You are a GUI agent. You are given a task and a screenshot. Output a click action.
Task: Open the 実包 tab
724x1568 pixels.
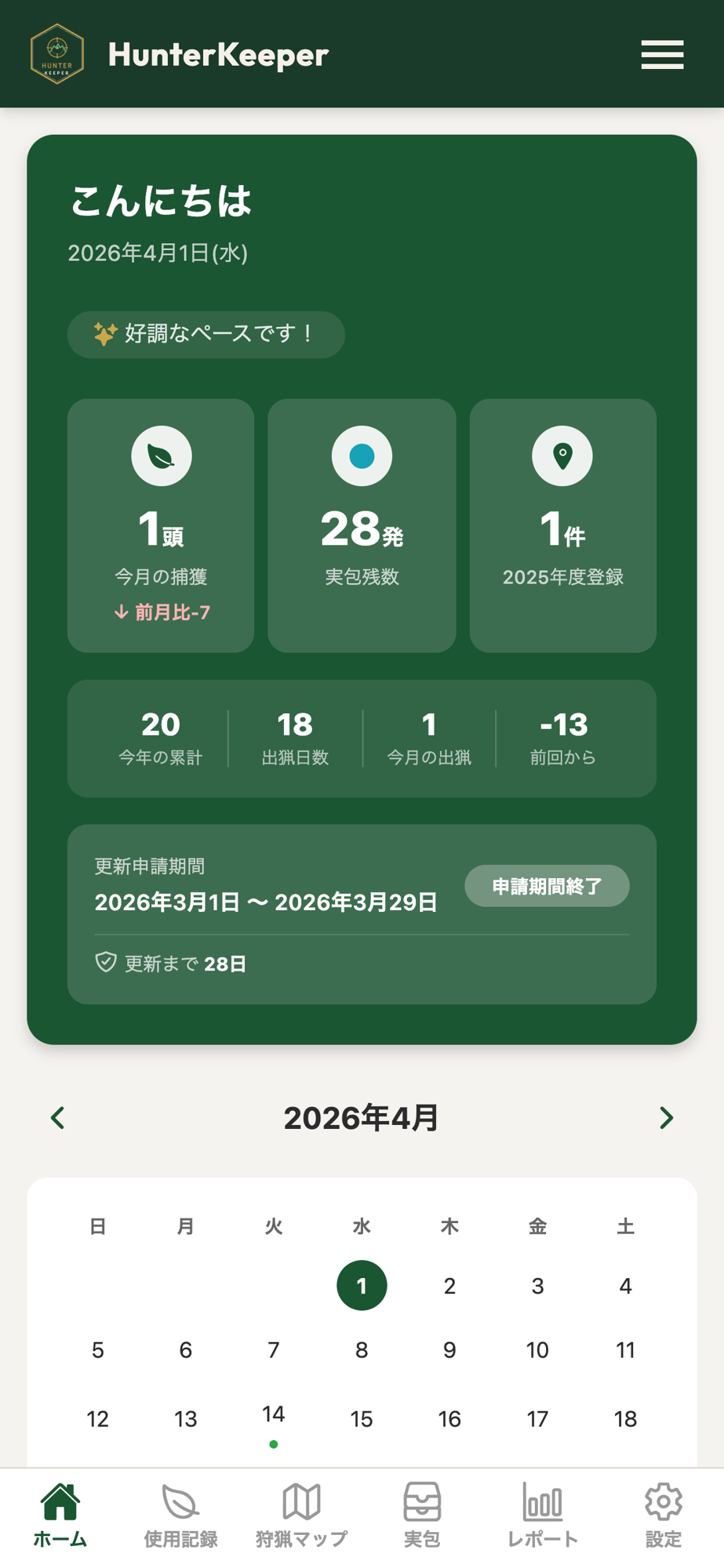[422, 1516]
